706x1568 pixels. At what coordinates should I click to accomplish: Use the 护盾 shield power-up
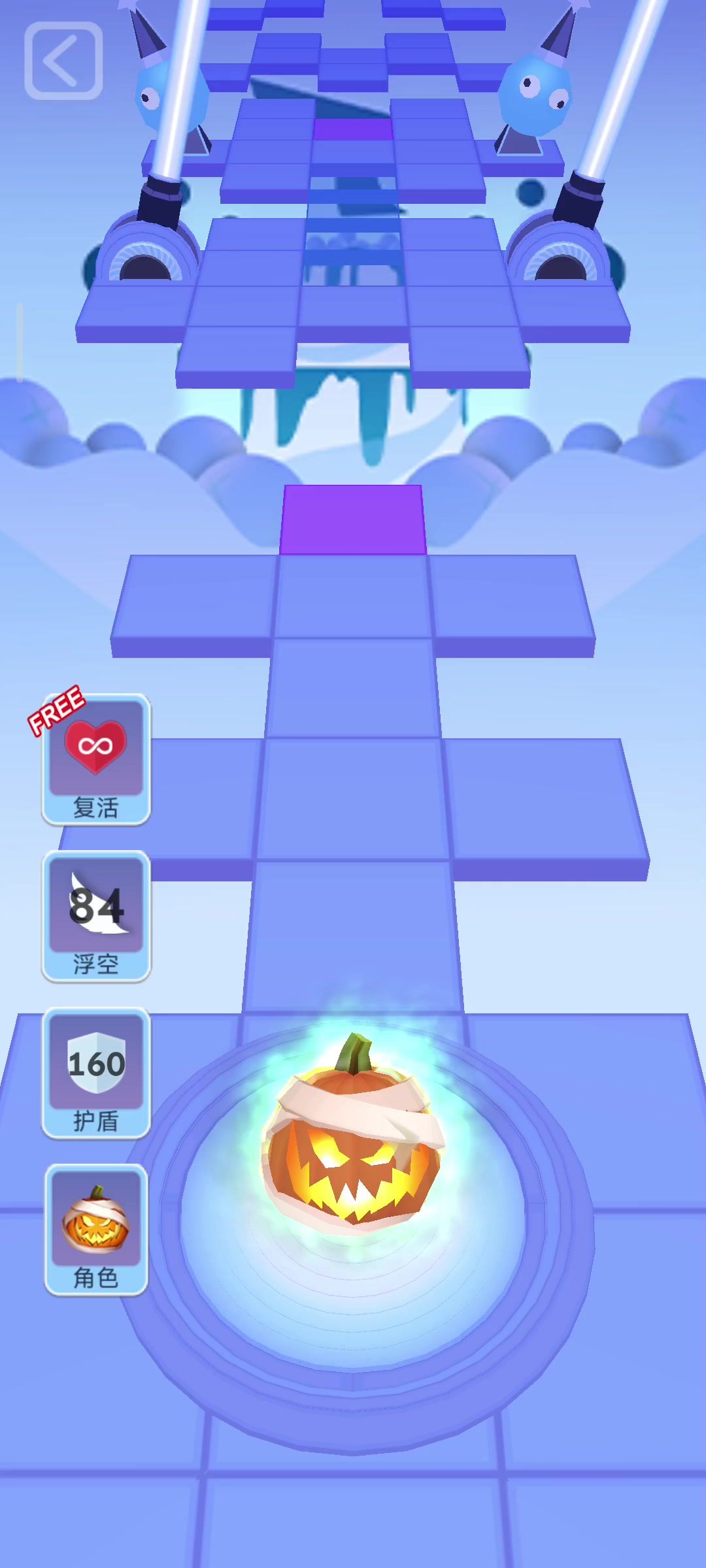coord(96,1073)
